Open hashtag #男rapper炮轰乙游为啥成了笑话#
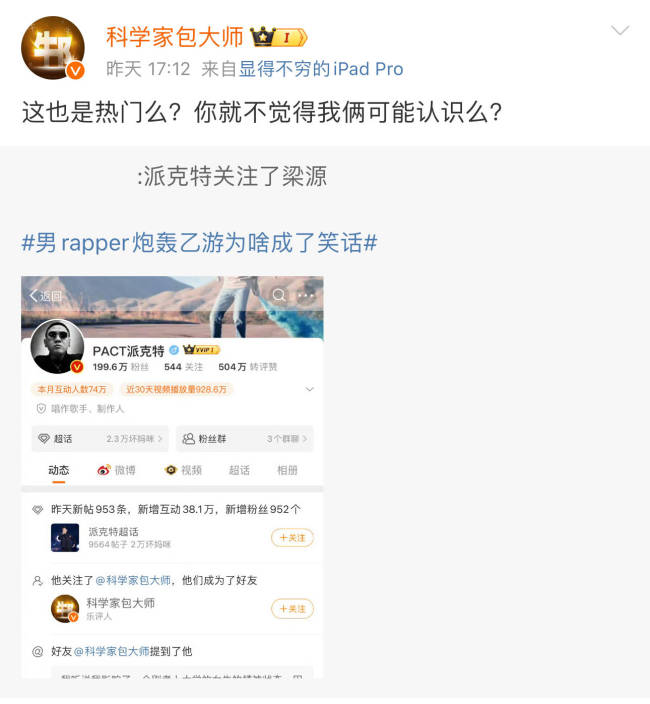 (x=199, y=242)
